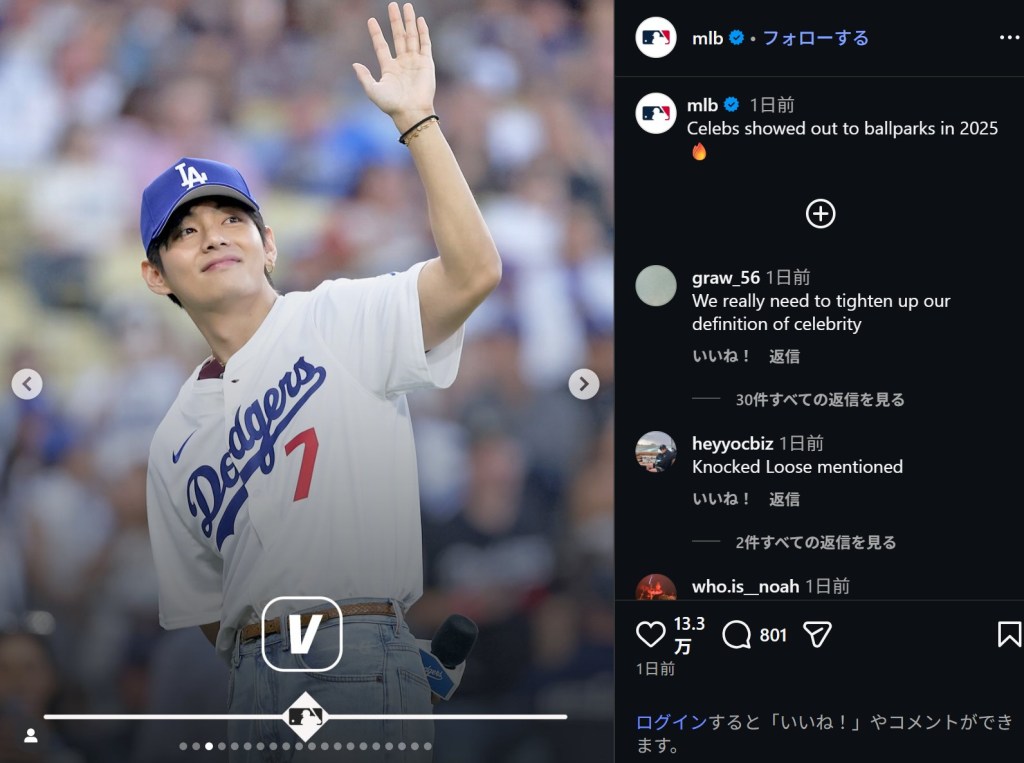The image size is (1024, 763).
Task: Open the post's three-dot options menu
Action: click(x=1009, y=38)
